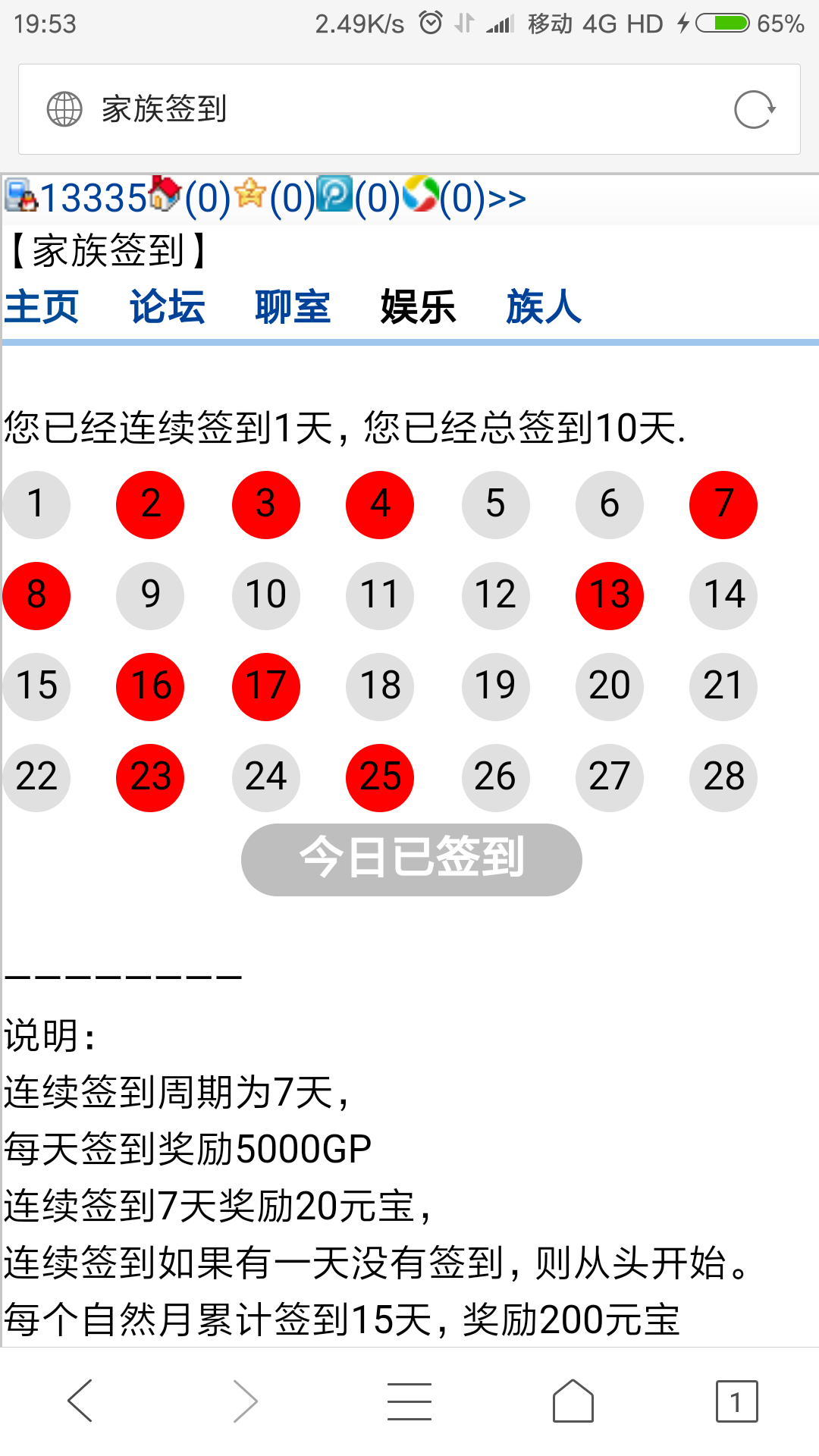
Task: Go to the browser home page
Action: pyautogui.click(x=573, y=1401)
